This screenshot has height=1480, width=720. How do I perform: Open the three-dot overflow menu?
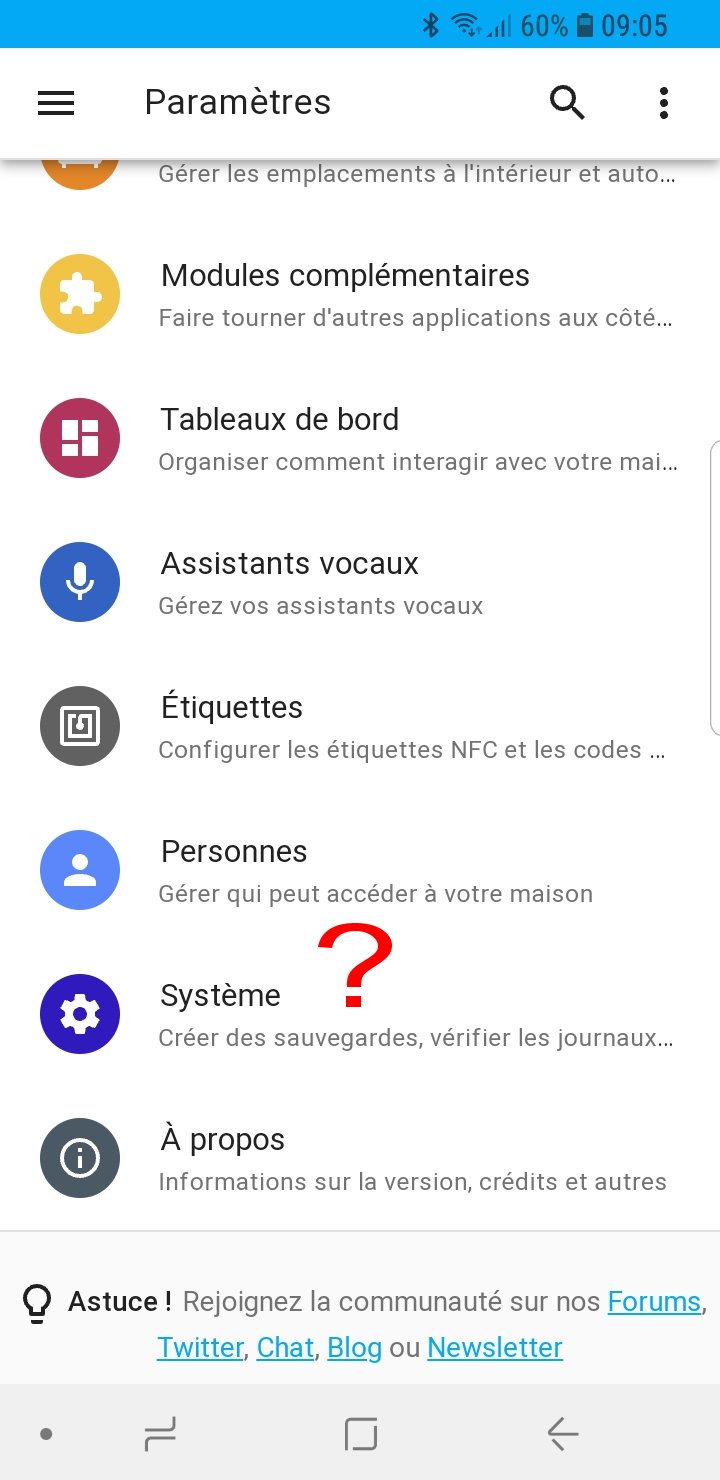coord(664,102)
